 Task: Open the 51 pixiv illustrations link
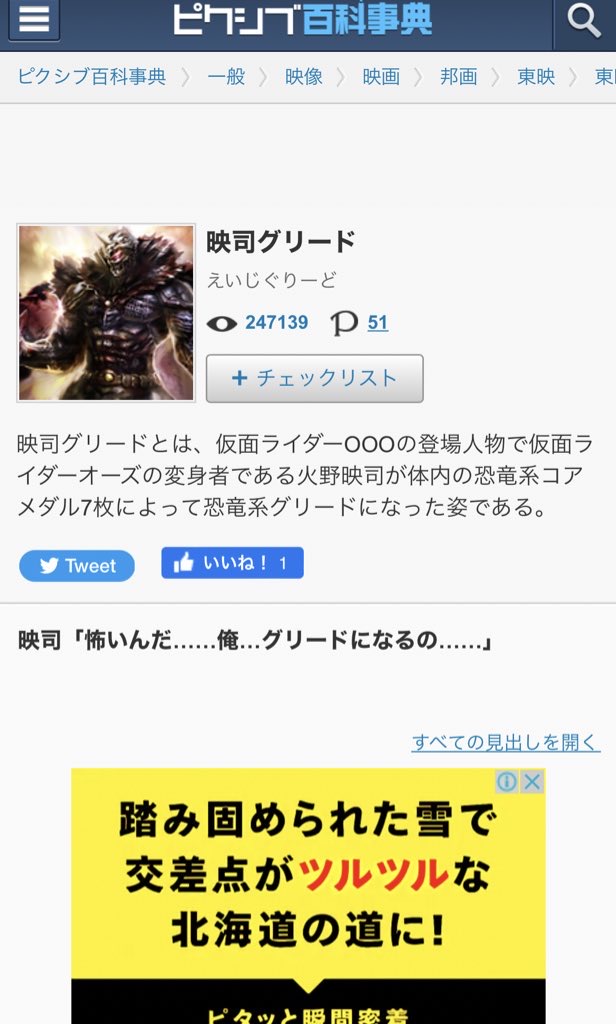(x=378, y=323)
